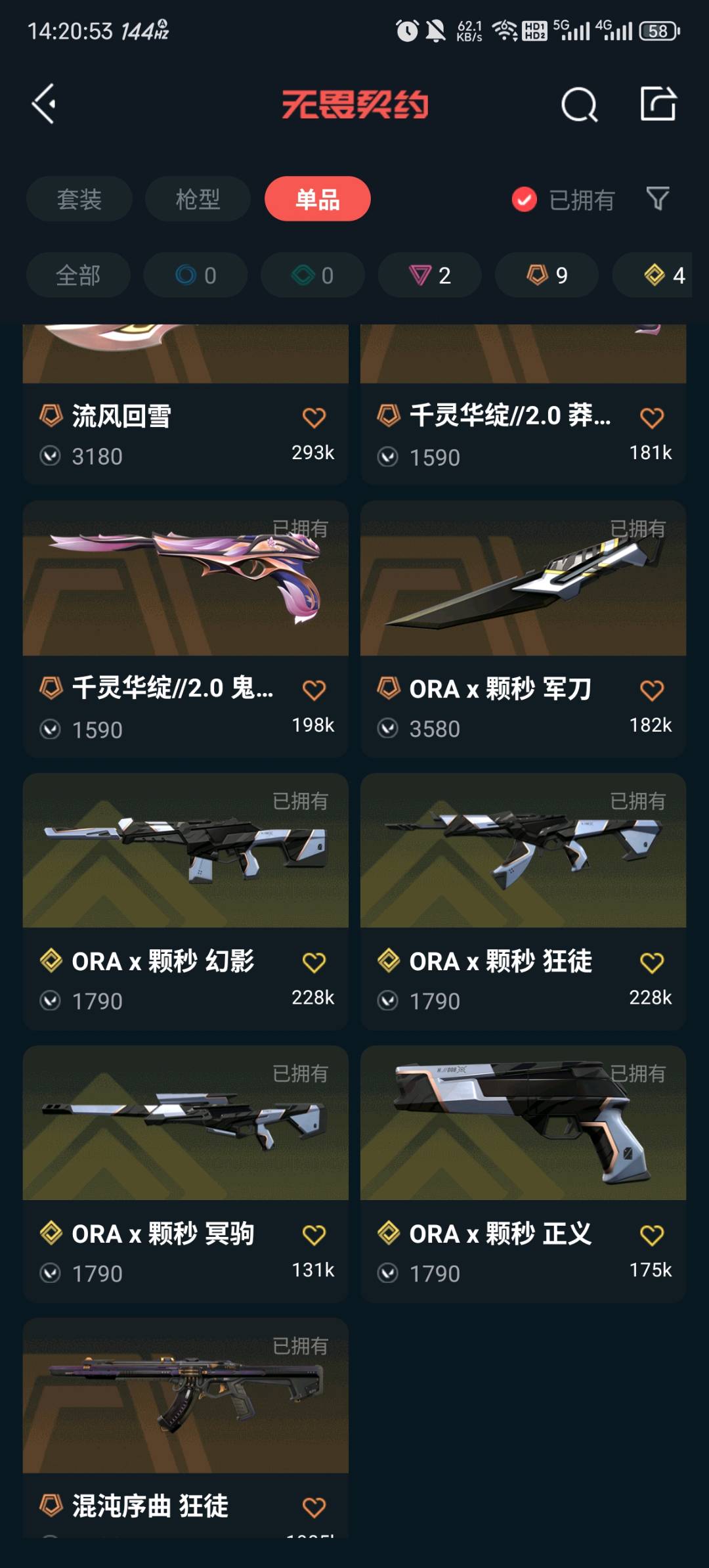This screenshot has height=1568, width=709.
Task: Uncheck the 已拥有 filter checkbox
Action: pos(525,200)
